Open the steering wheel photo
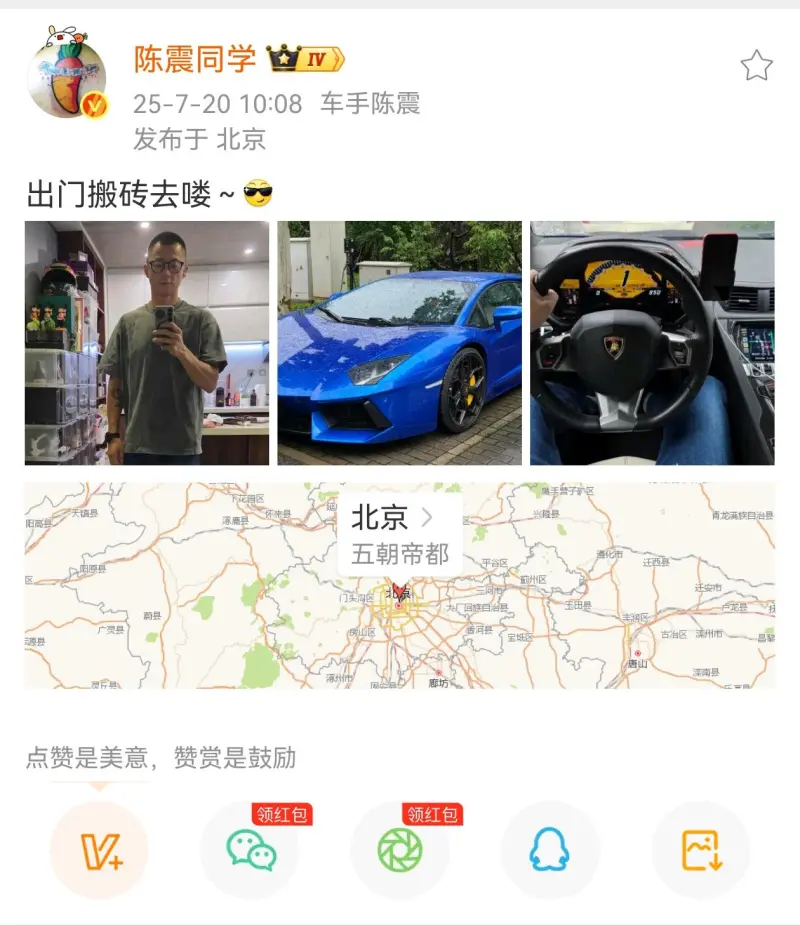The height and width of the screenshot is (925, 800). (x=652, y=343)
